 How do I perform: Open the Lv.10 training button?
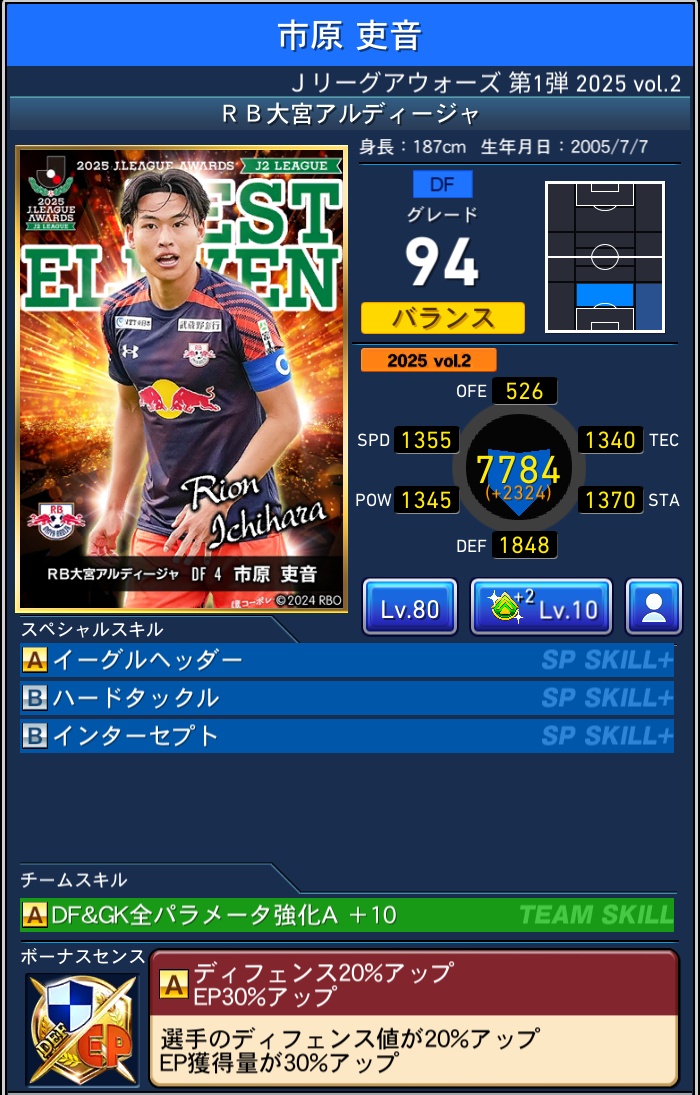pos(541,607)
